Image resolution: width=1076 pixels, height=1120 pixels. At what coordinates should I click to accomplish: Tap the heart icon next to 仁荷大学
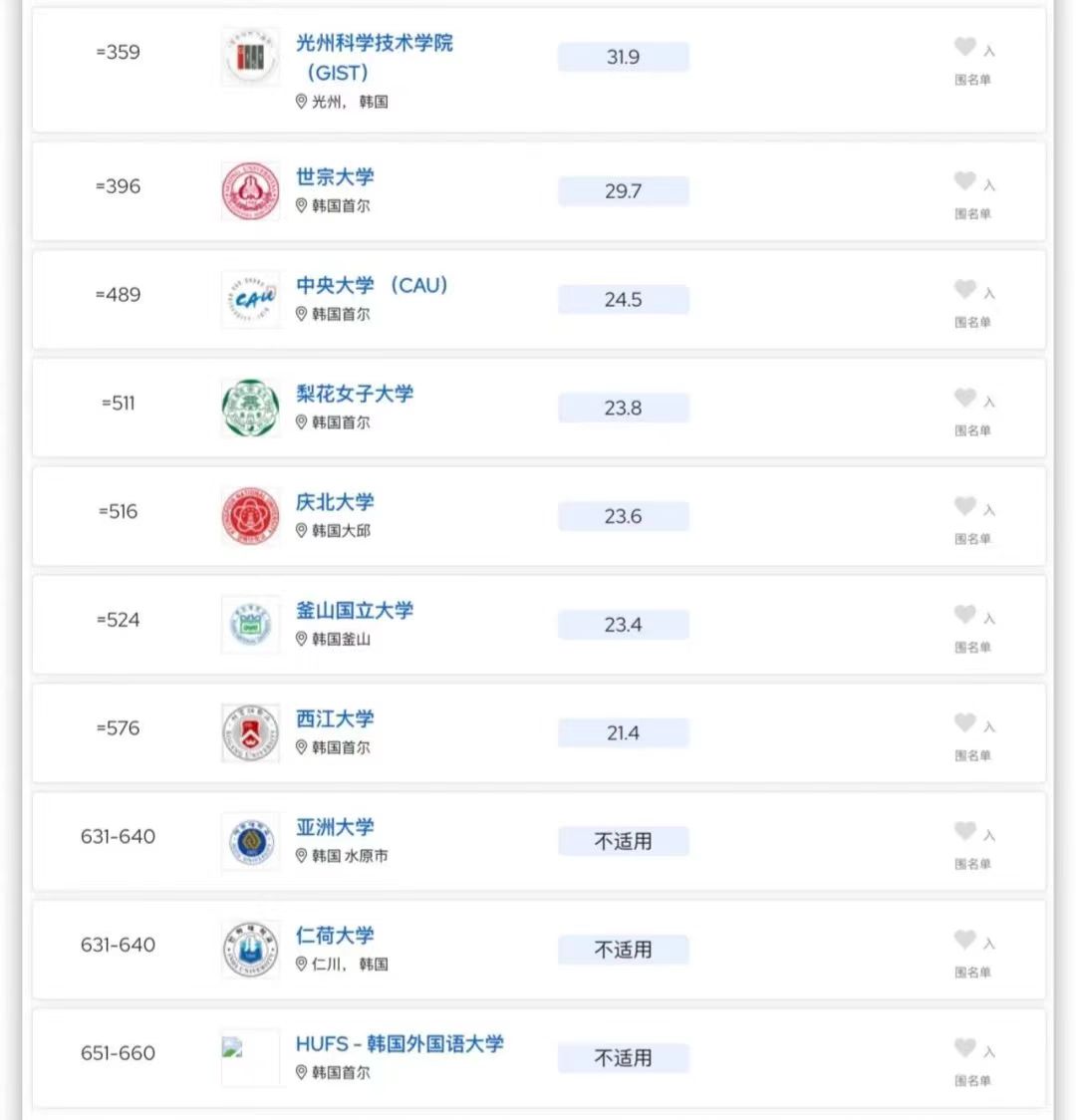click(x=964, y=941)
